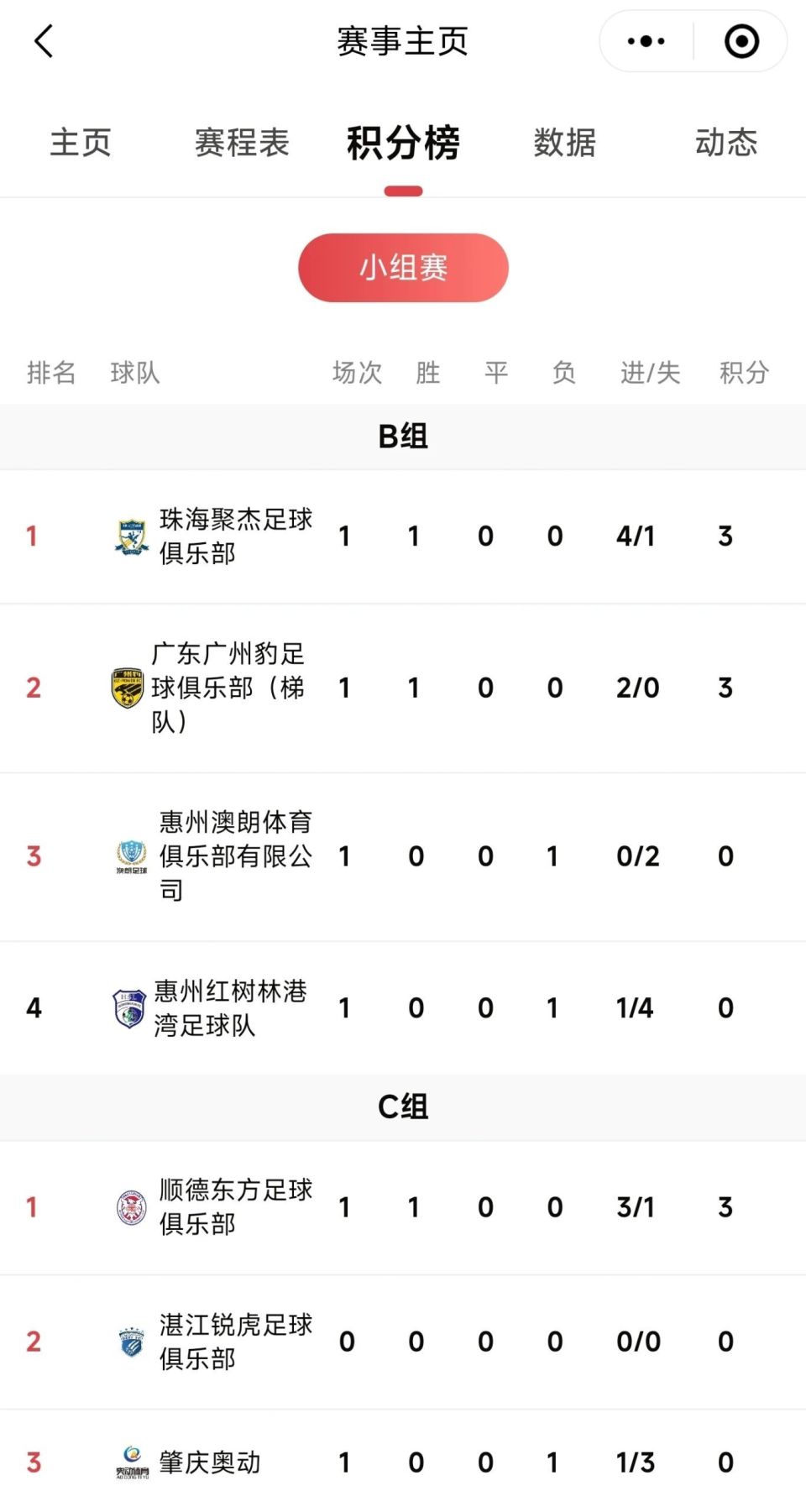The width and height of the screenshot is (806, 1512).
Task: Click the B组 group header
Action: [402, 436]
